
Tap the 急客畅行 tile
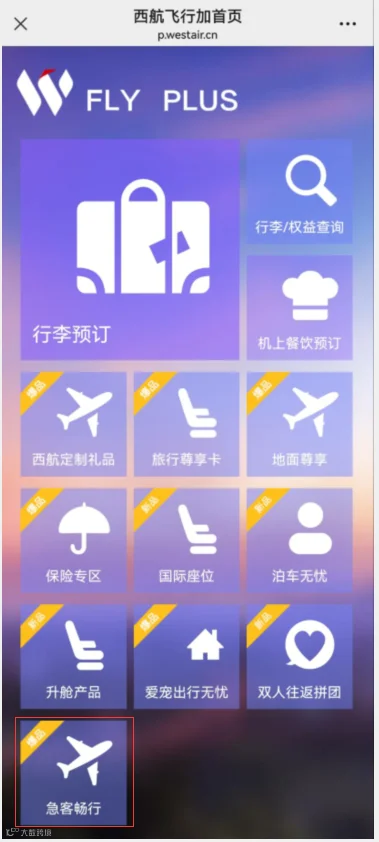pyautogui.click(x=74, y=772)
